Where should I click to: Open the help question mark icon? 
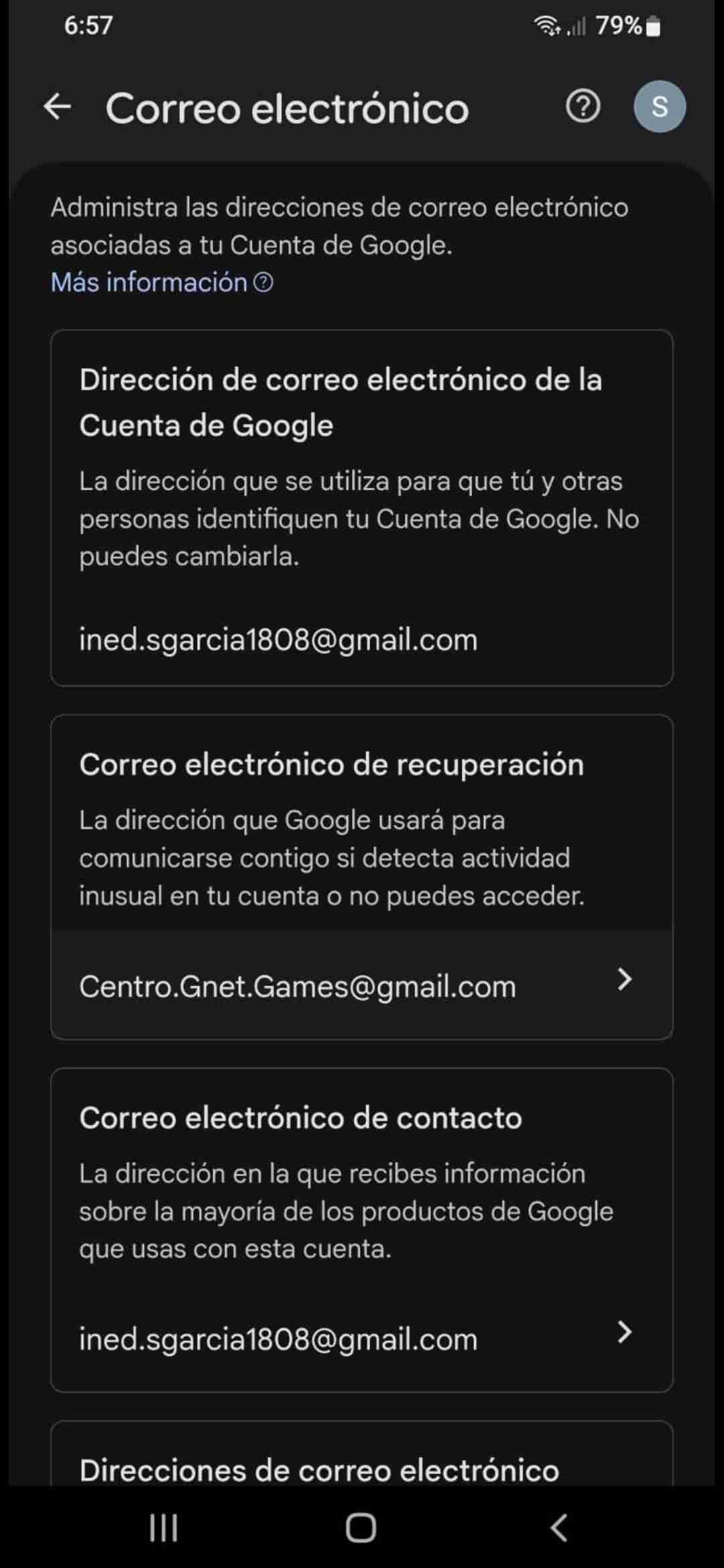[583, 107]
